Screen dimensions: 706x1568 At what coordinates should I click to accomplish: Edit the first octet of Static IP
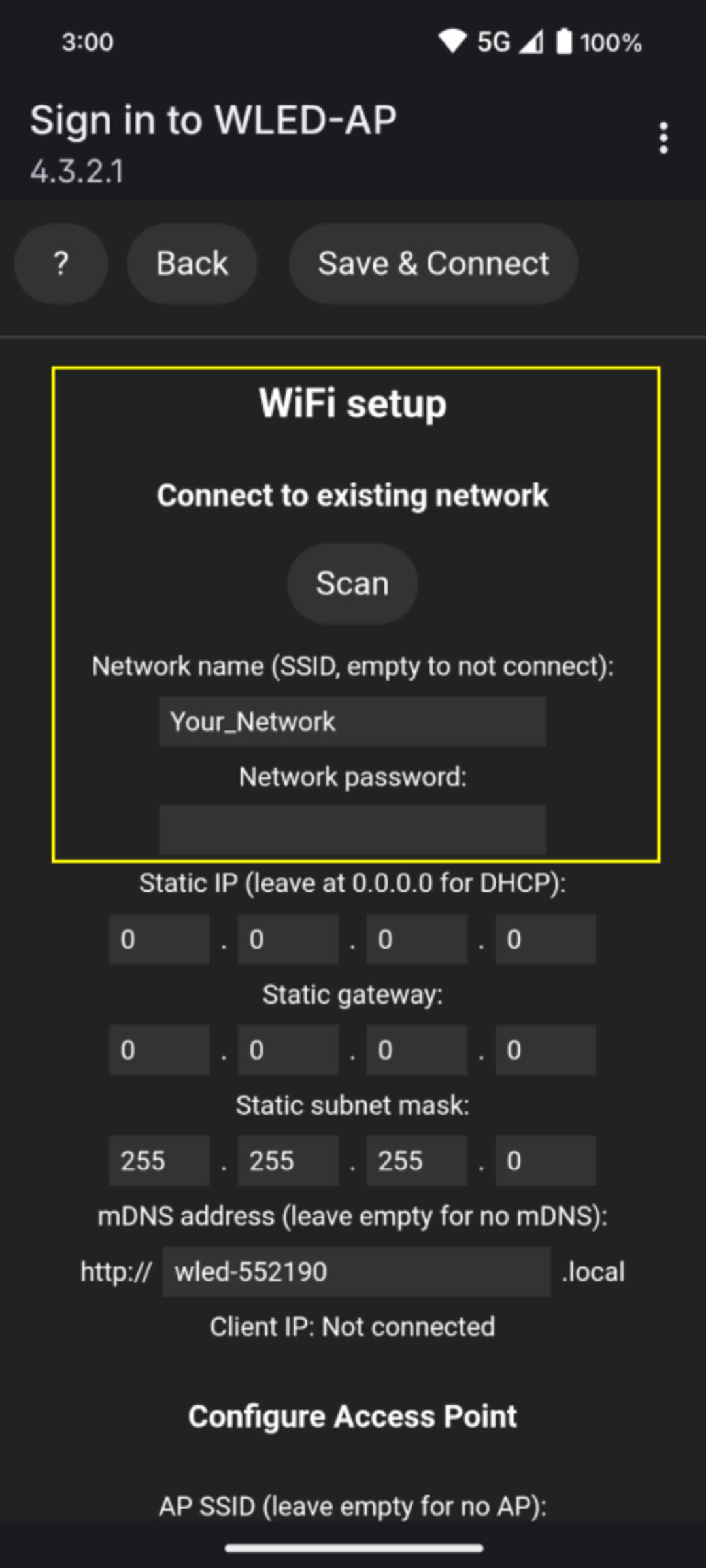pos(160,939)
